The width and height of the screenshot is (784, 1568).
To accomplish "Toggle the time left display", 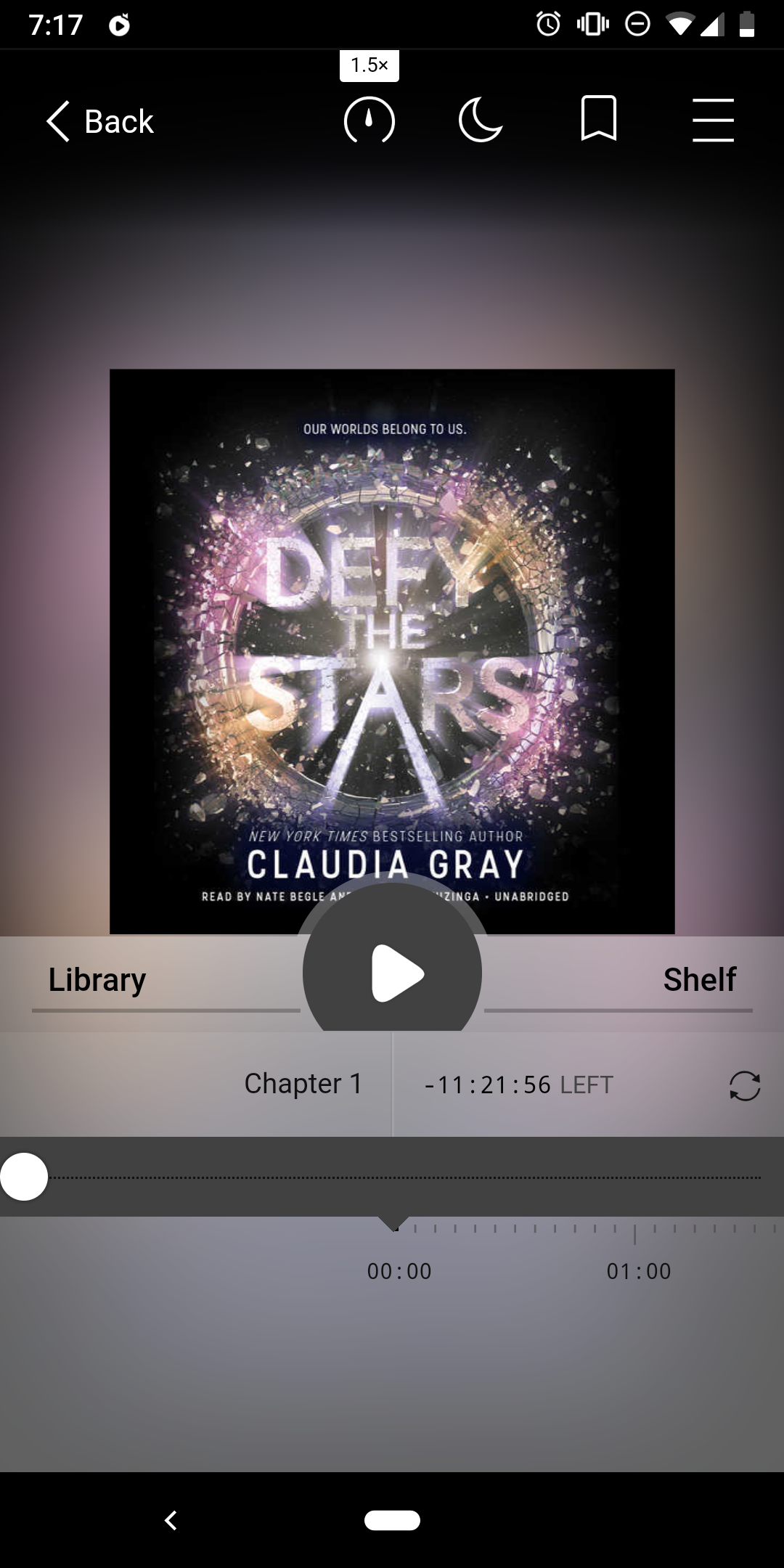I will [519, 1085].
